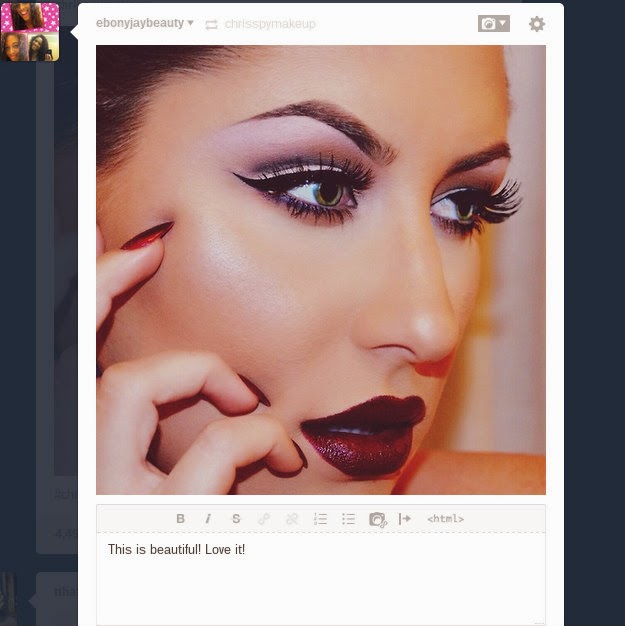Open the ebonyjaybeauty blog selector dropdown
This screenshot has height=626, width=625.
pyautogui.click(x=145, y=23)
